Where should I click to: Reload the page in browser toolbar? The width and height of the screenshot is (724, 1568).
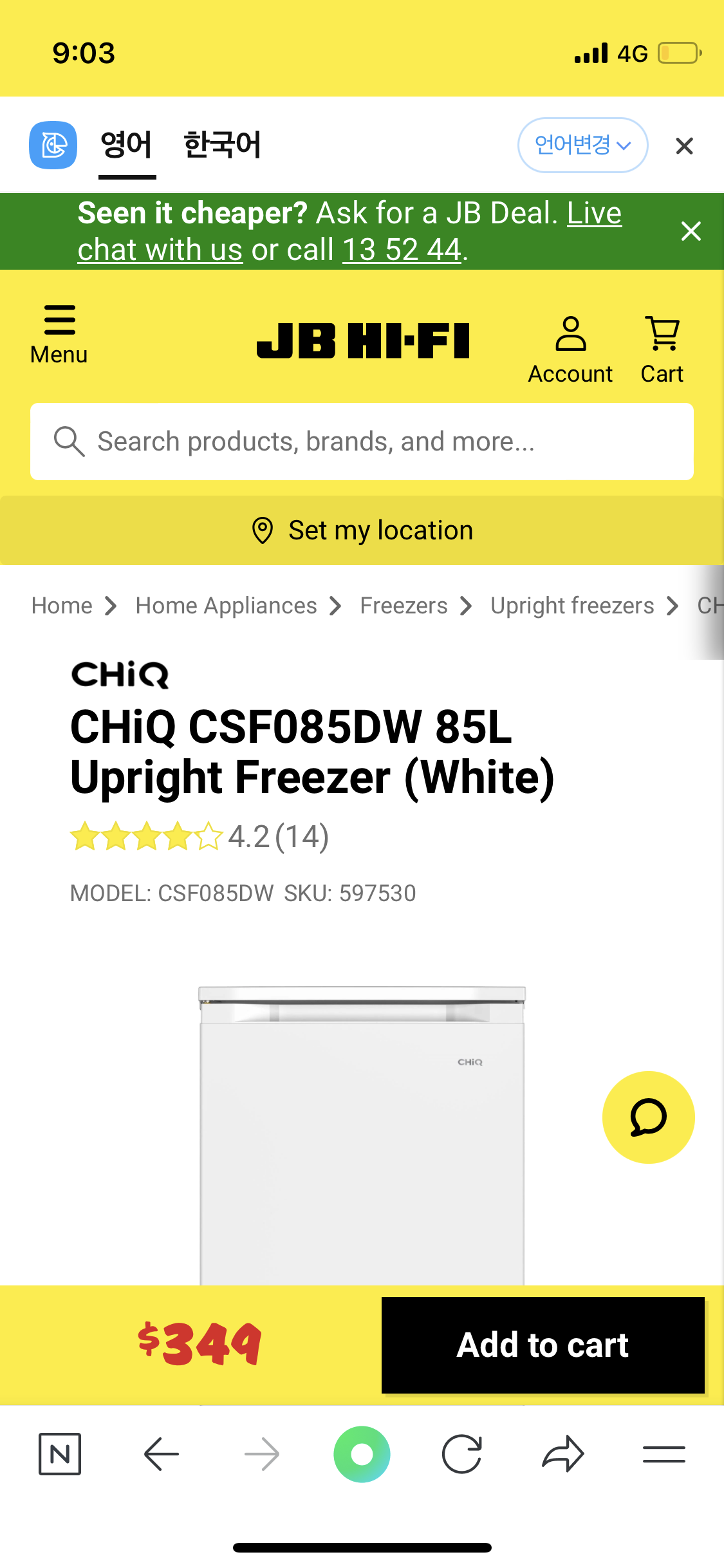pos(462,1455)
